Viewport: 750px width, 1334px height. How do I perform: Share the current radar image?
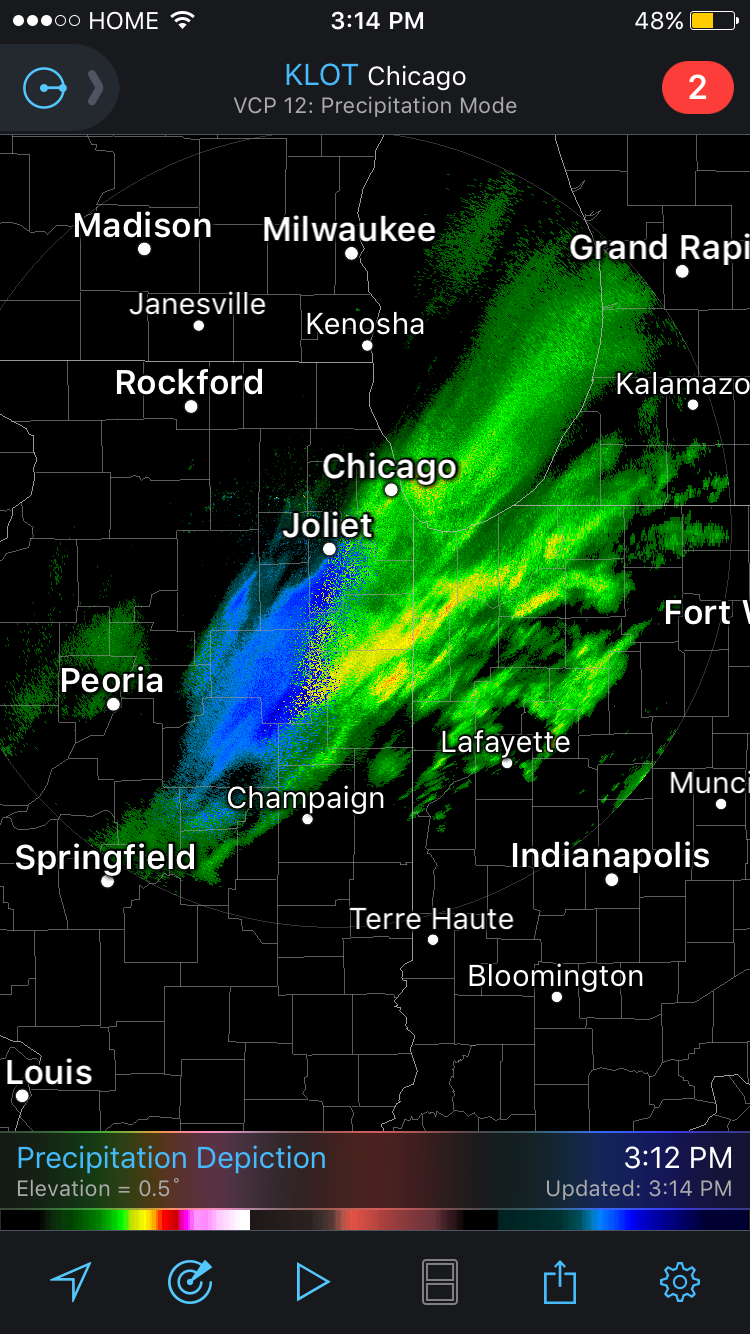(560, 1282)
